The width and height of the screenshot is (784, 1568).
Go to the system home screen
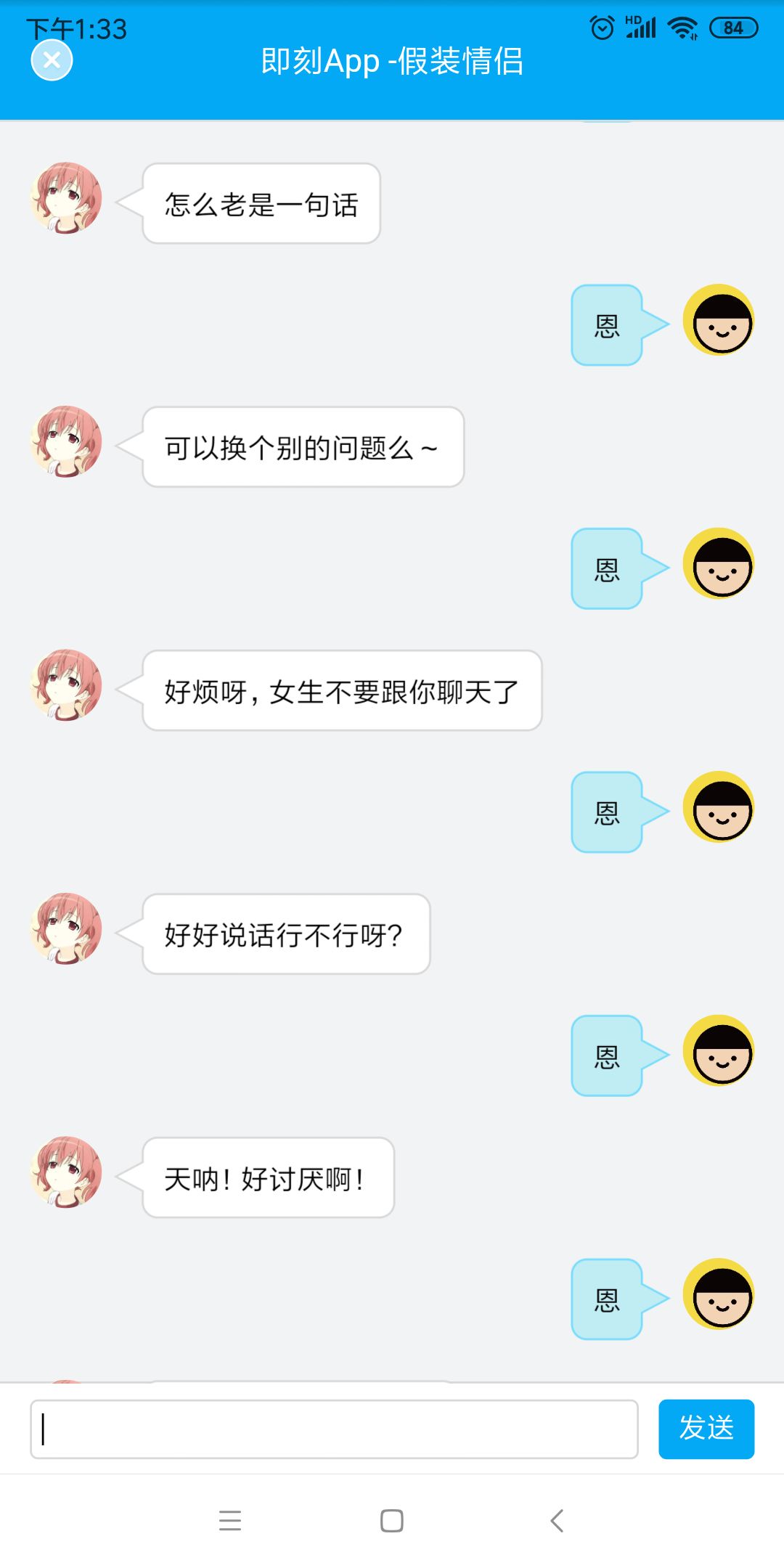pos(392,1520)
